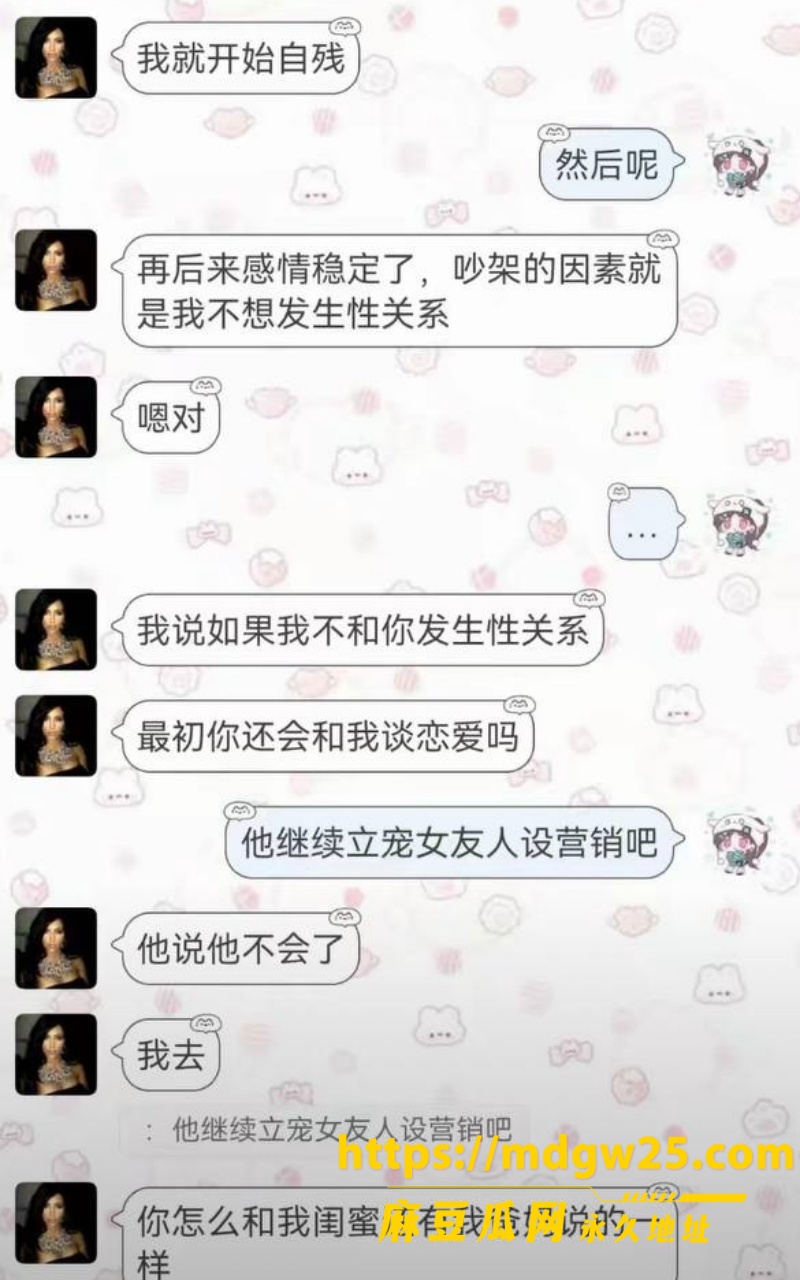Open sender's avatar beside 他说他不会了
The width and height of the screenshot is (800, 1280).
pos(56,948)
